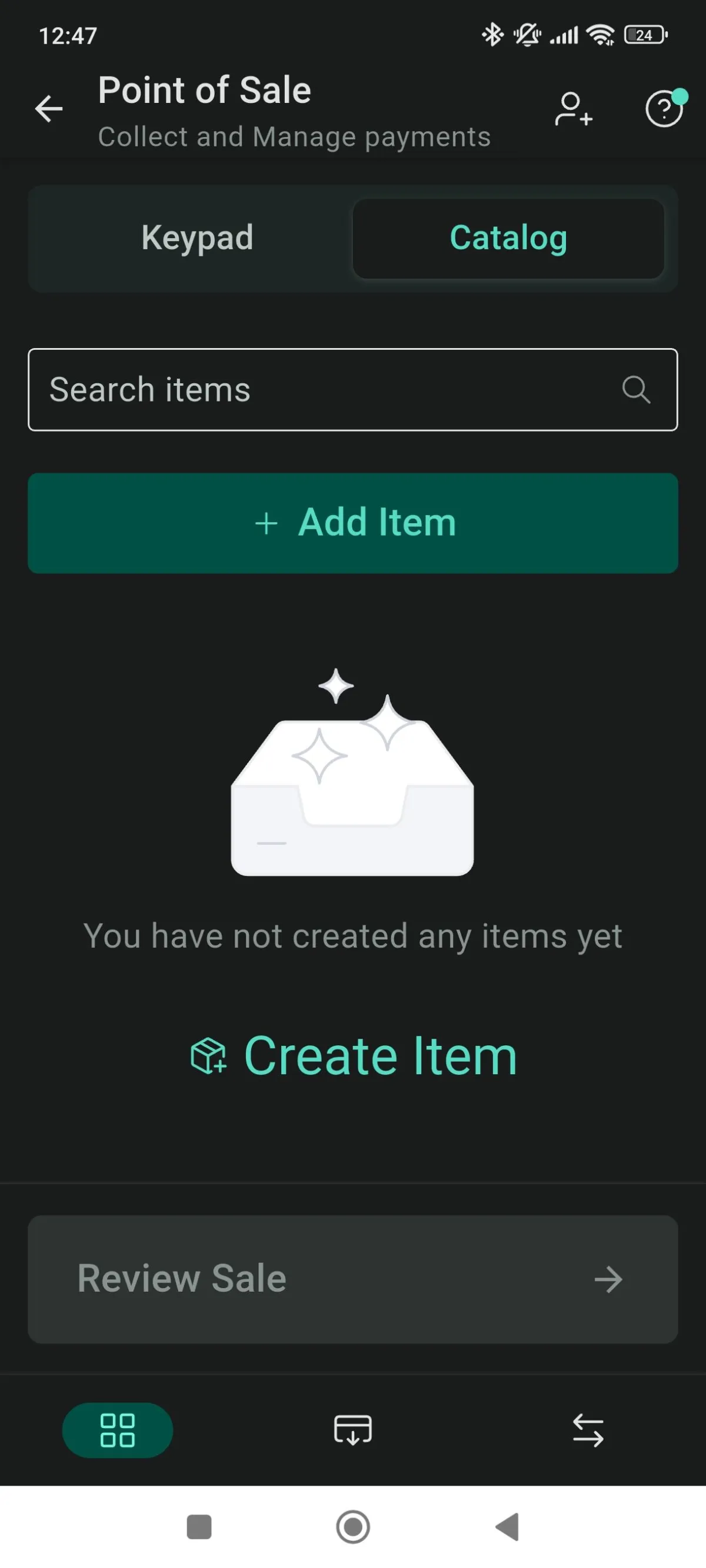The height and width of the screenshot is (1568, 706).
Task: Open the grid dashboard tab
Action: coord(118,1430)
